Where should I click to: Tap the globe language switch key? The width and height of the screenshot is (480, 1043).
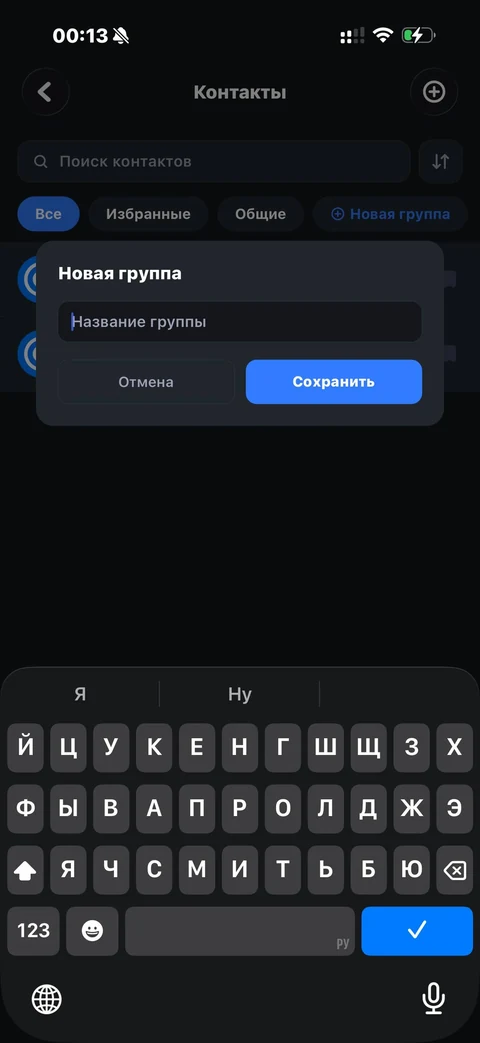click(x=47, y=998)
